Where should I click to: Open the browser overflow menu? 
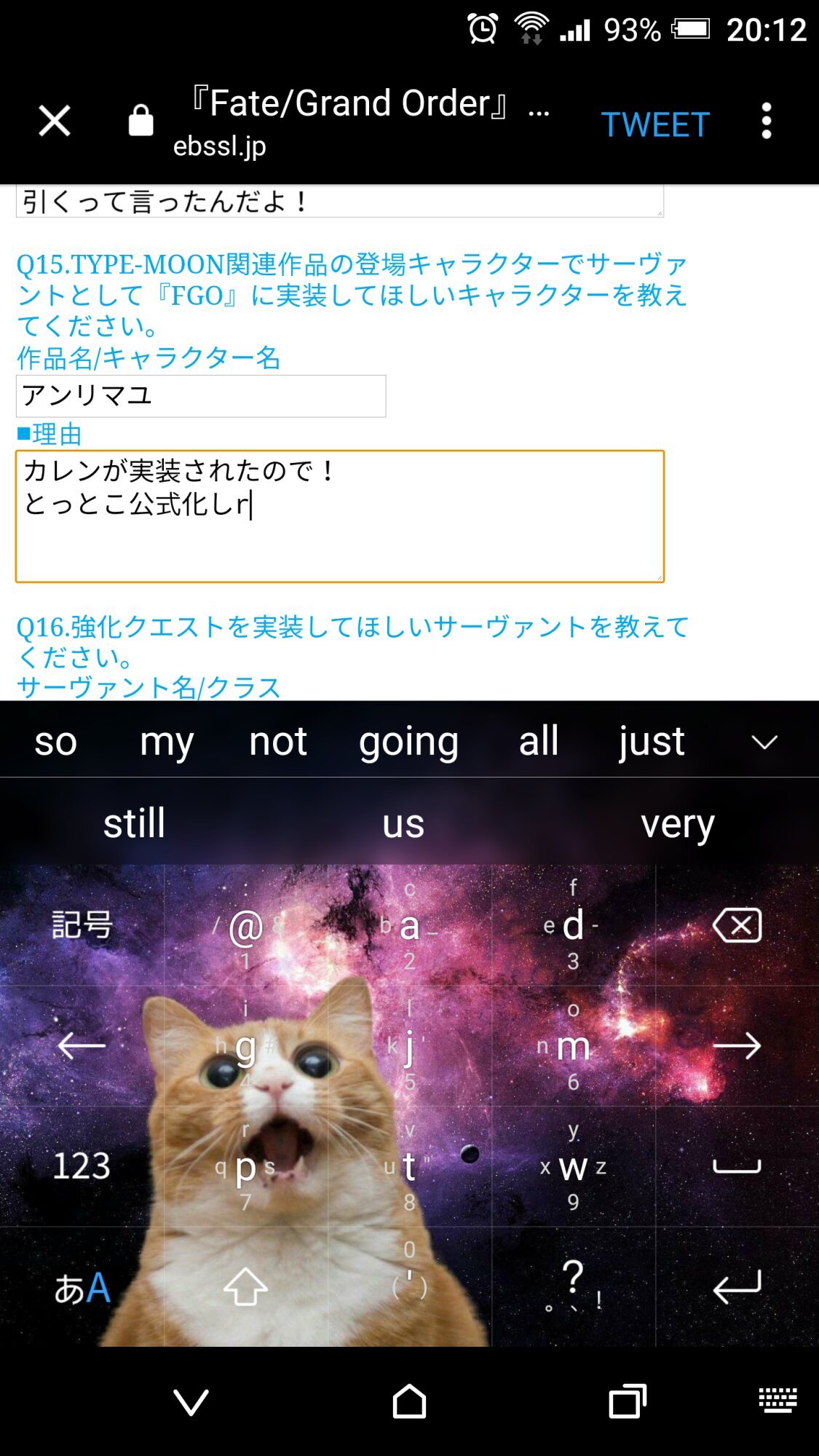tap(766, 121)
